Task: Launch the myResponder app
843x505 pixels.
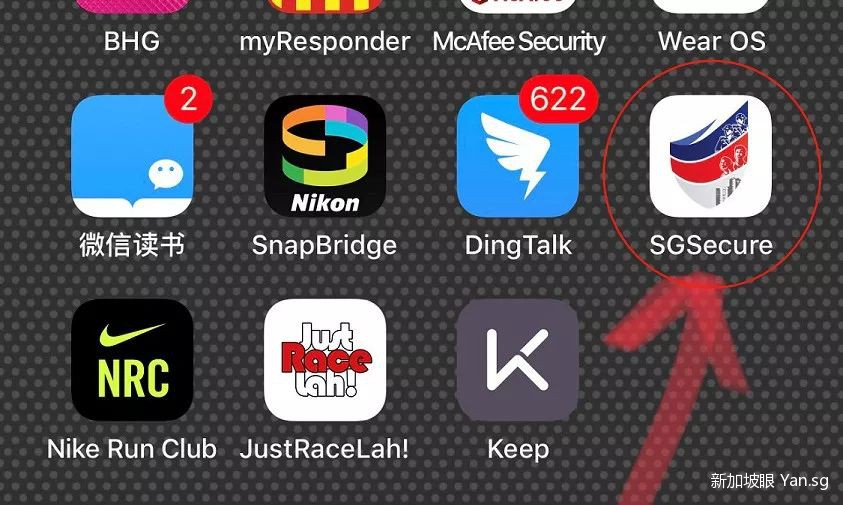Action: click(x=325, y=10)
